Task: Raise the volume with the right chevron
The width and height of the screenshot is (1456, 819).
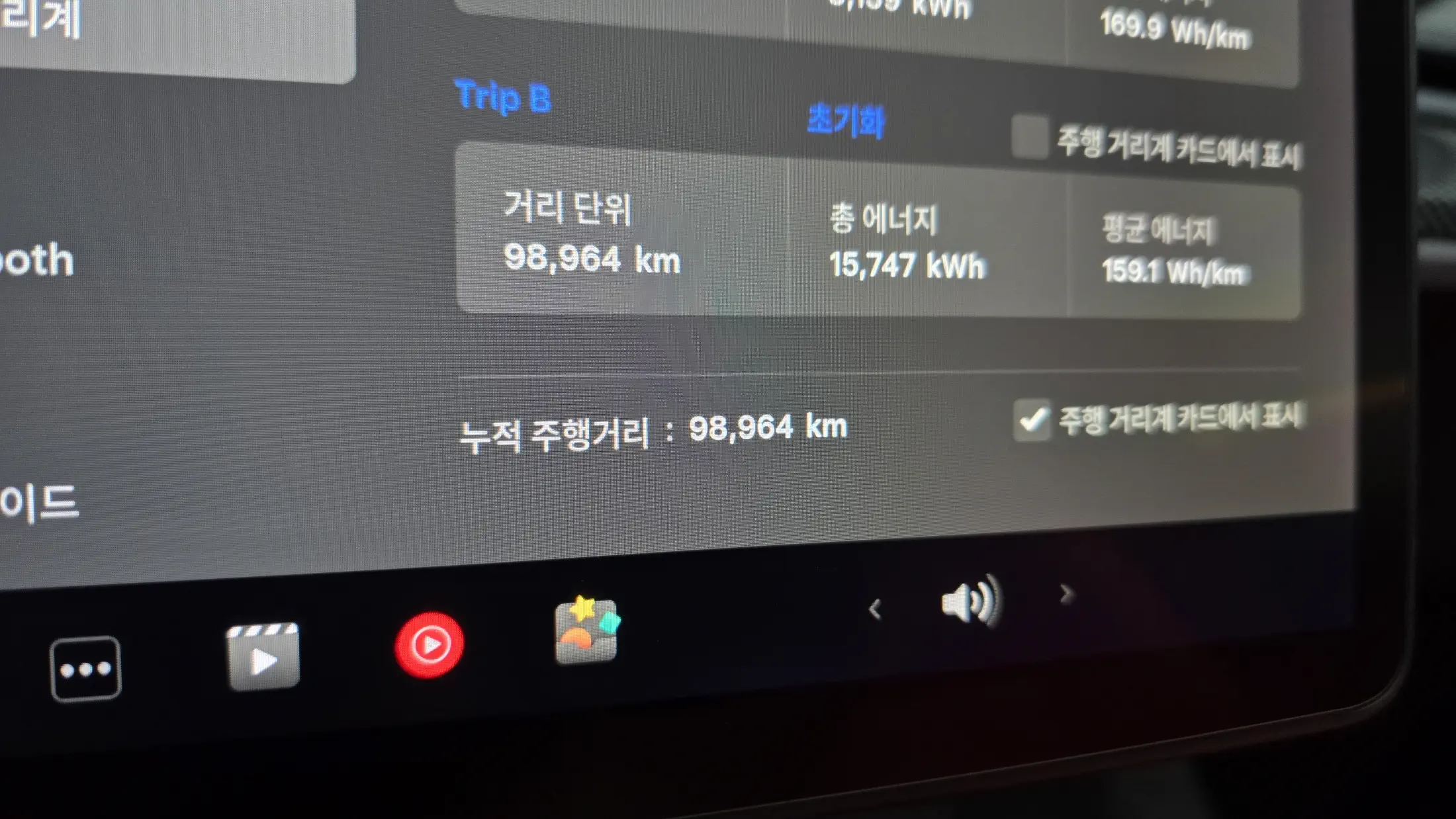Action: [x=1065, y=593]
